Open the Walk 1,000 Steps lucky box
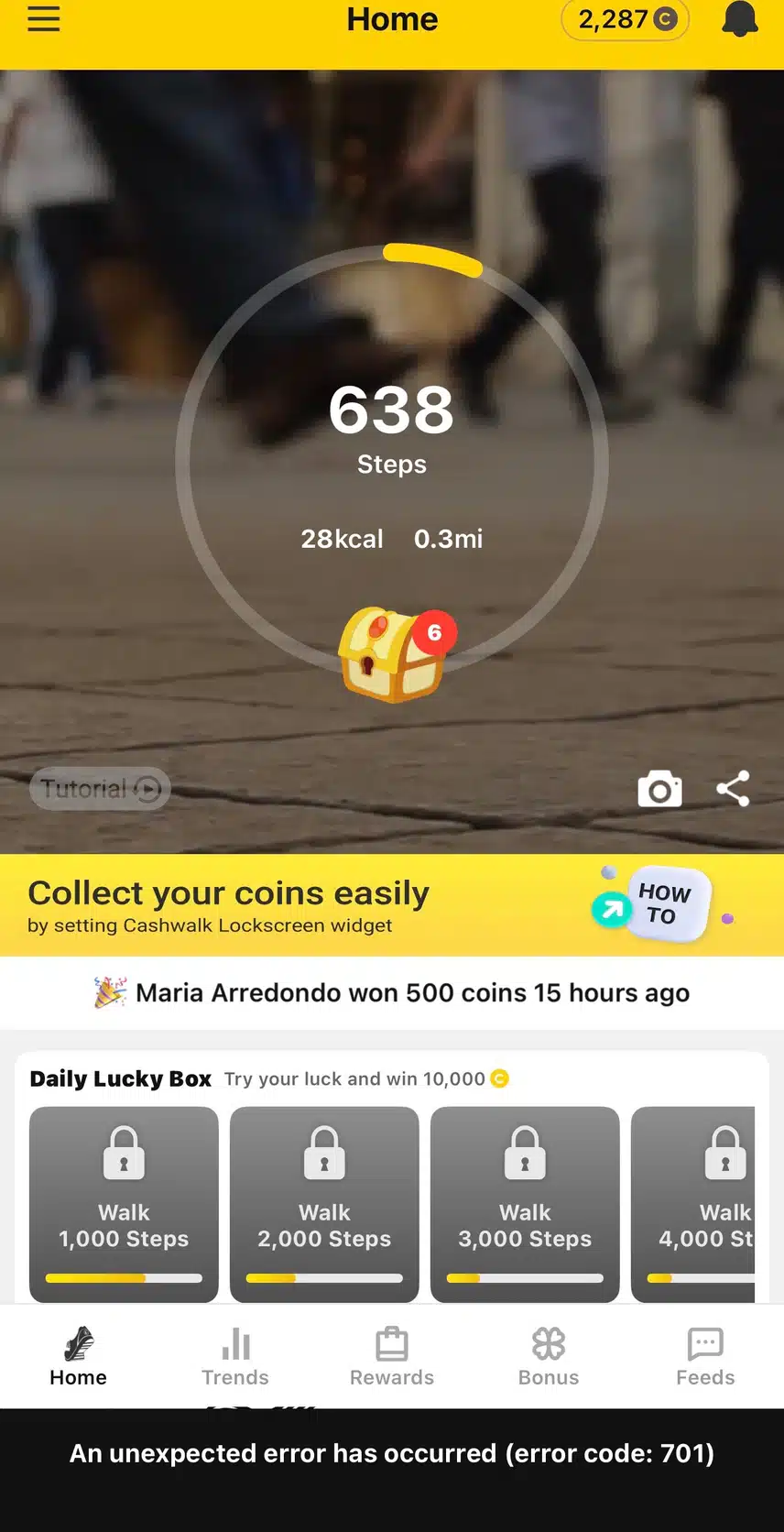784x1532 pixels. coord(124,1203)
